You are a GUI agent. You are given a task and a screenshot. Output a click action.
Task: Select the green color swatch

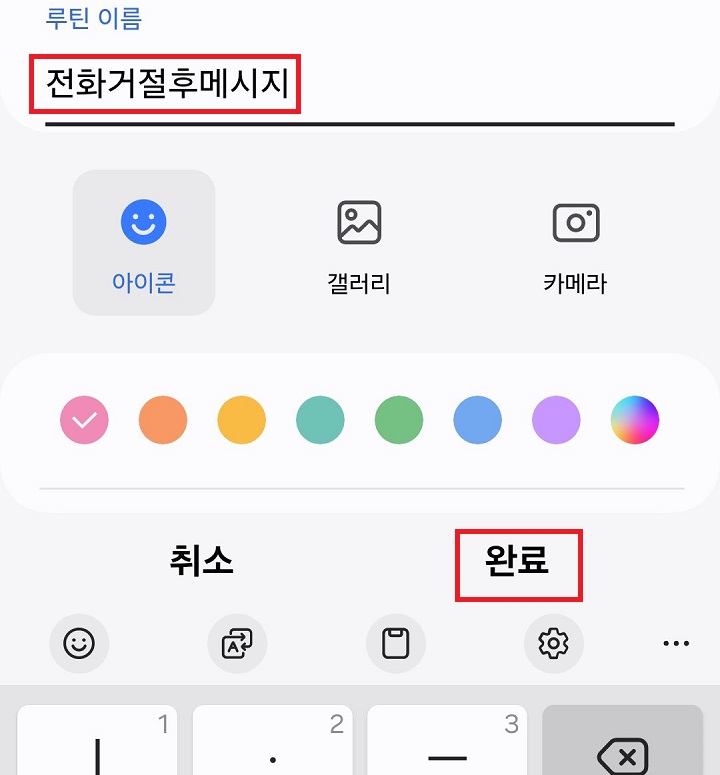click(x=398, y=419)
